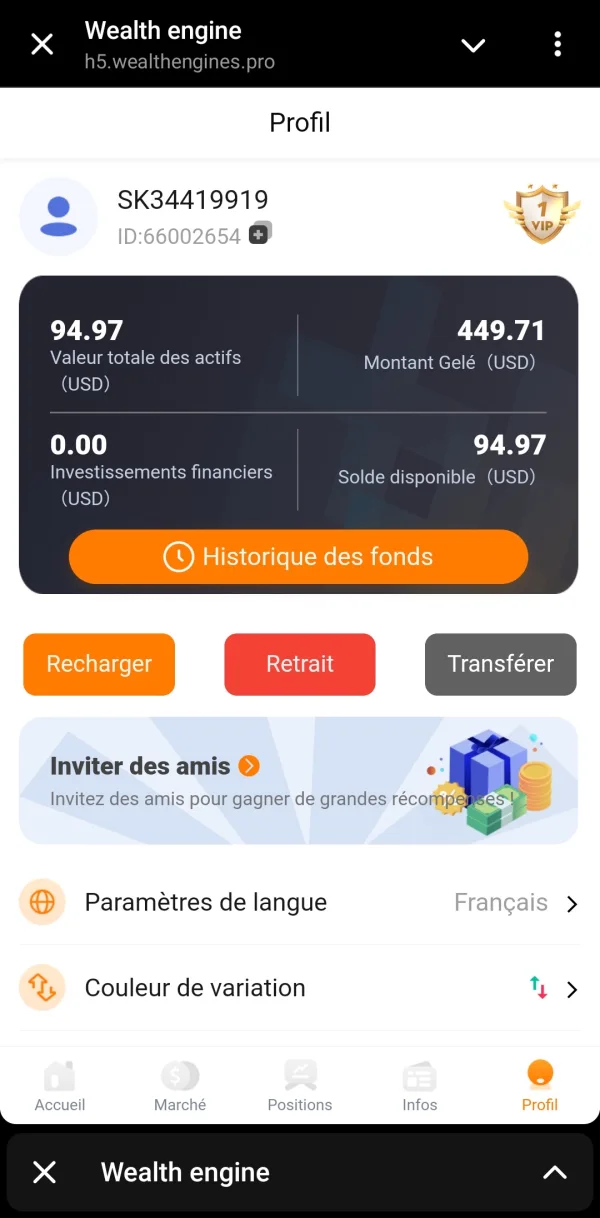Choose the Transférer button

[501, 664]
